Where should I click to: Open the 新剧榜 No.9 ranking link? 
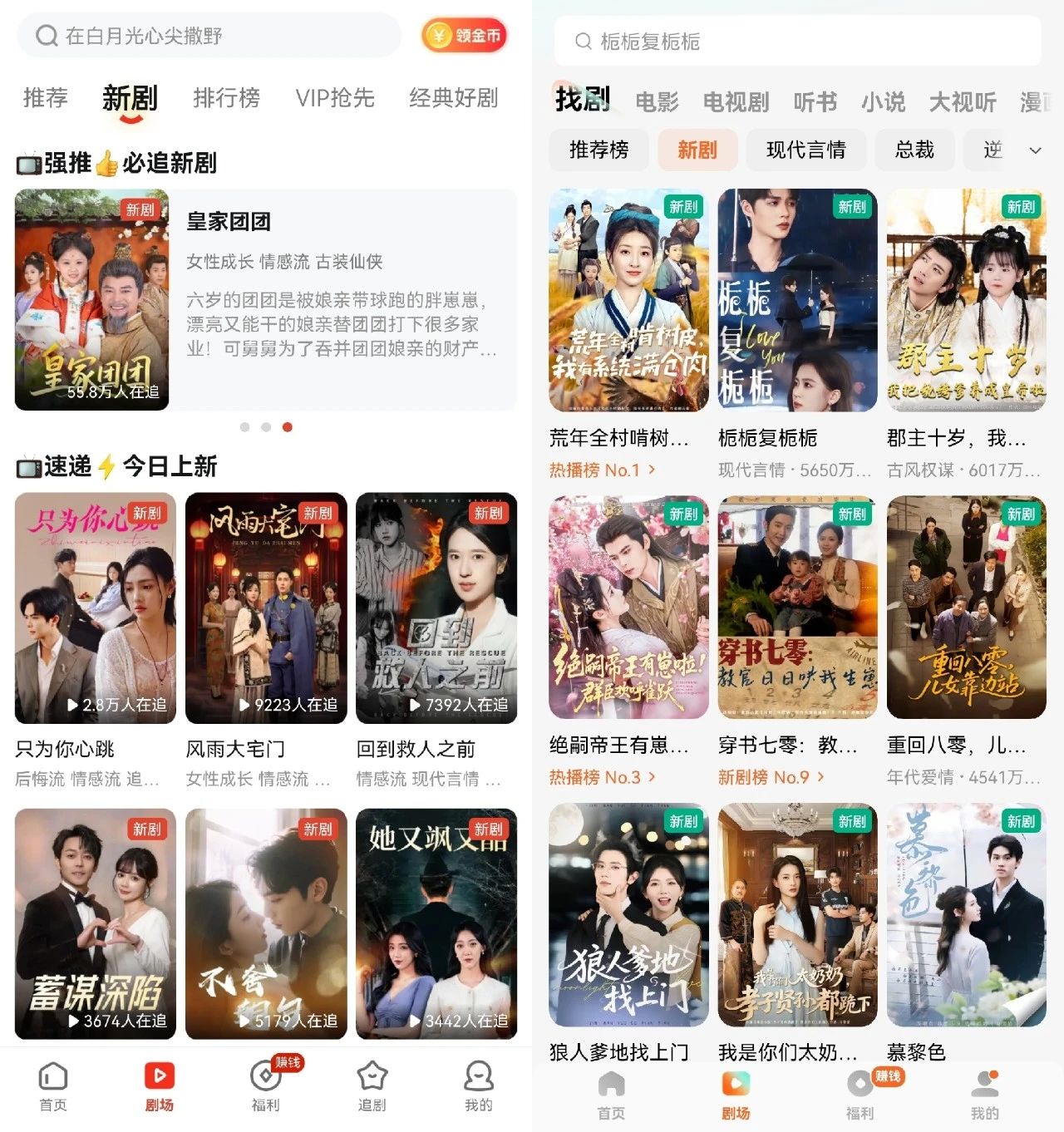click(771, 777)
